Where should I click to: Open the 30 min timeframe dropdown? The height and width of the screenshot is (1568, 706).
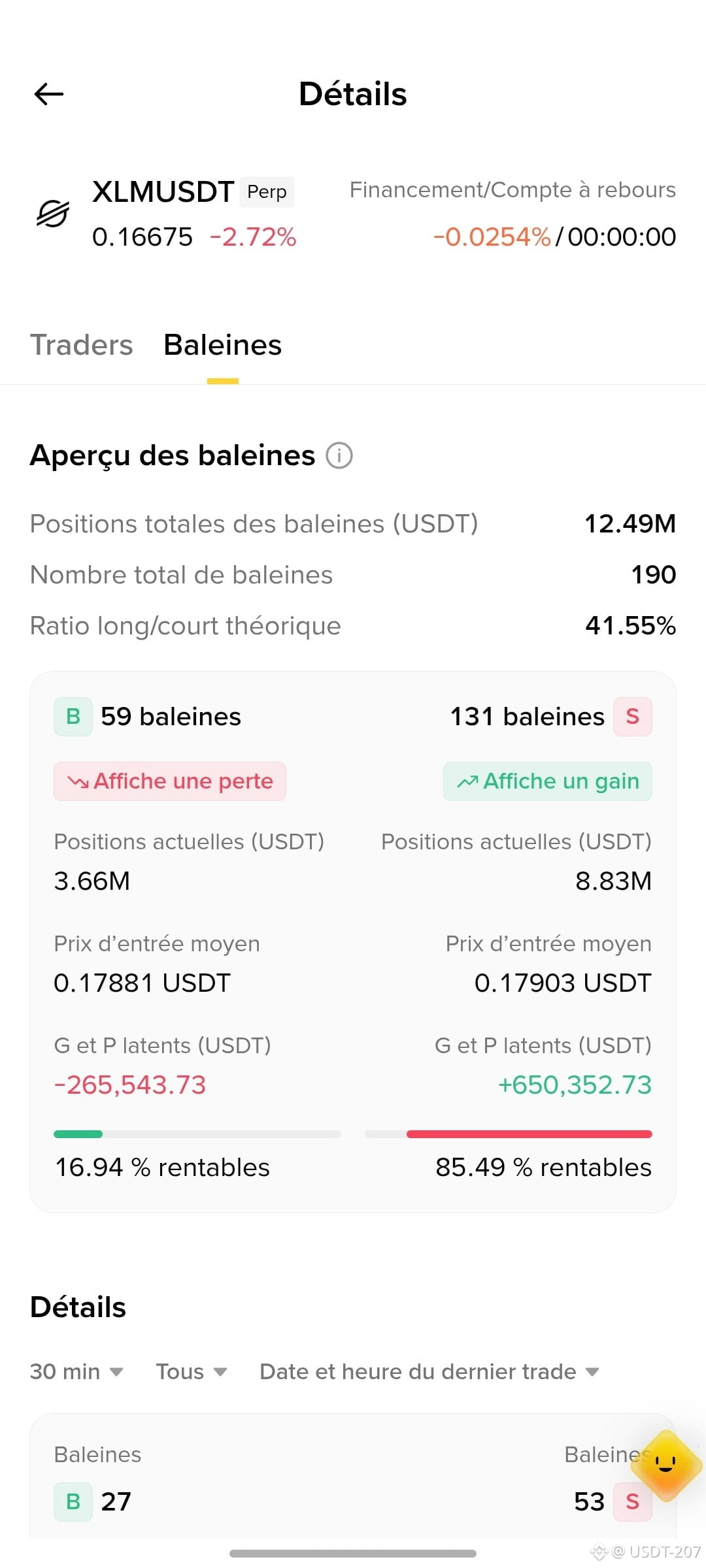[x=76, y=1371]
